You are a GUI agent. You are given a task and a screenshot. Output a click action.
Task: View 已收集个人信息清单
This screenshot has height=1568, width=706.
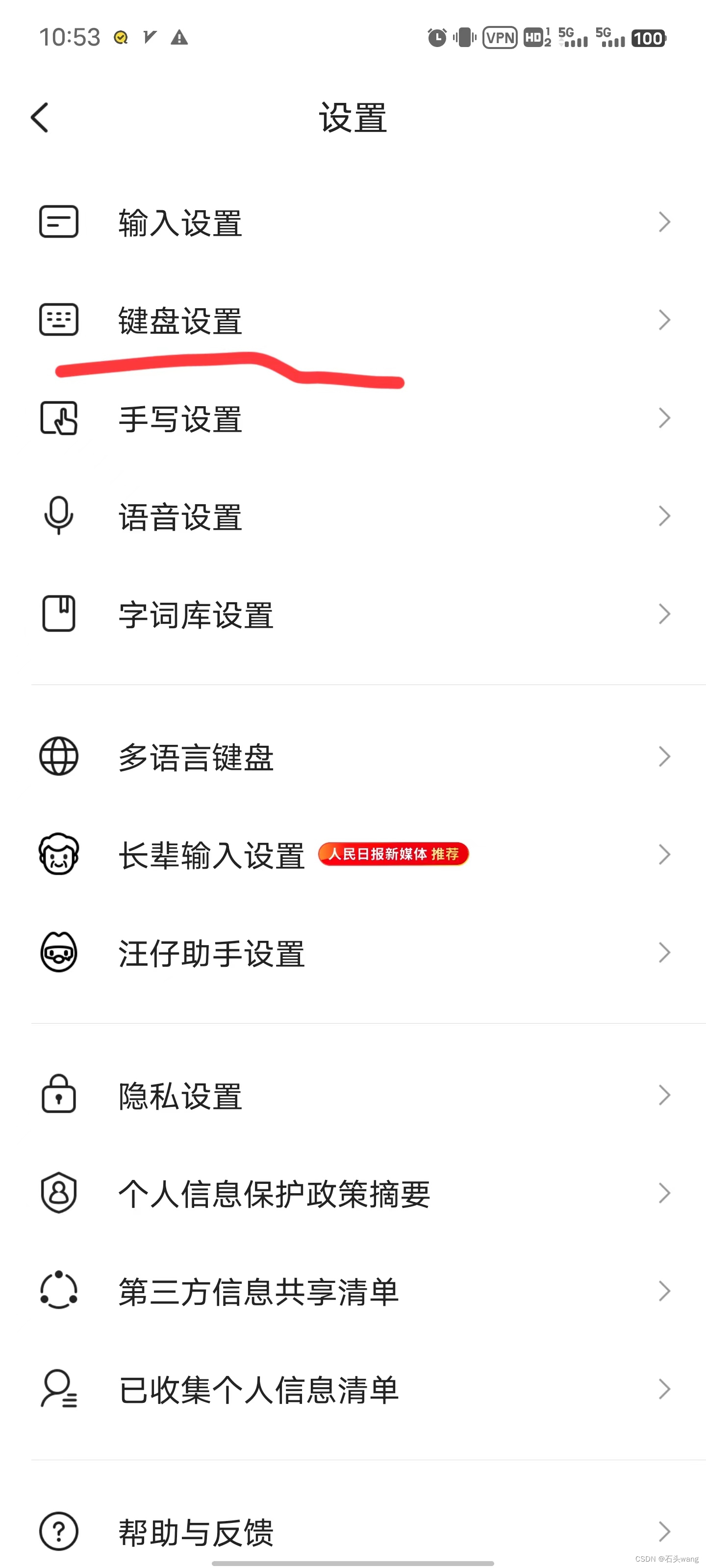coord(258,1389)
